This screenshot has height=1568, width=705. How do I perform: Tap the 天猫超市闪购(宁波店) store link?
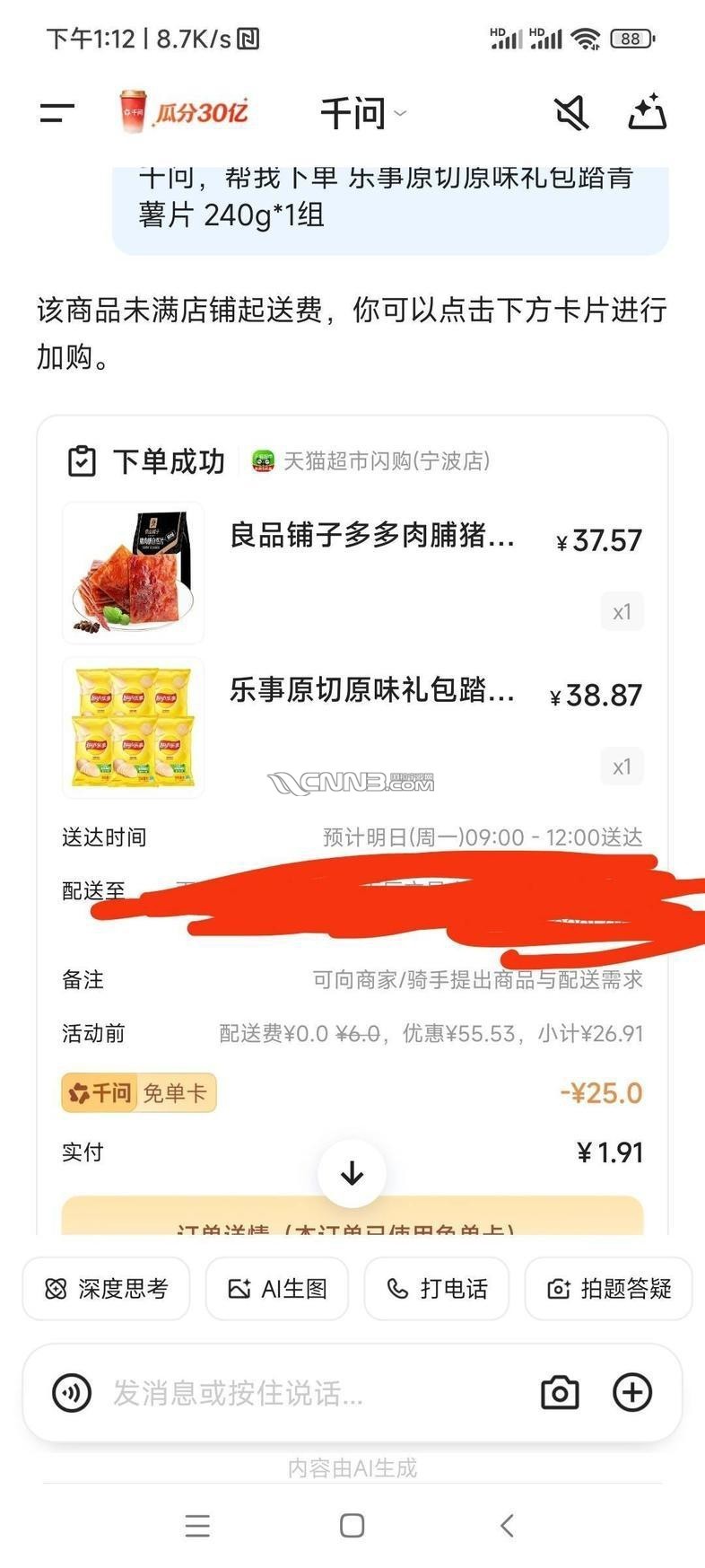pyautogui.click(x=372, y=461)
